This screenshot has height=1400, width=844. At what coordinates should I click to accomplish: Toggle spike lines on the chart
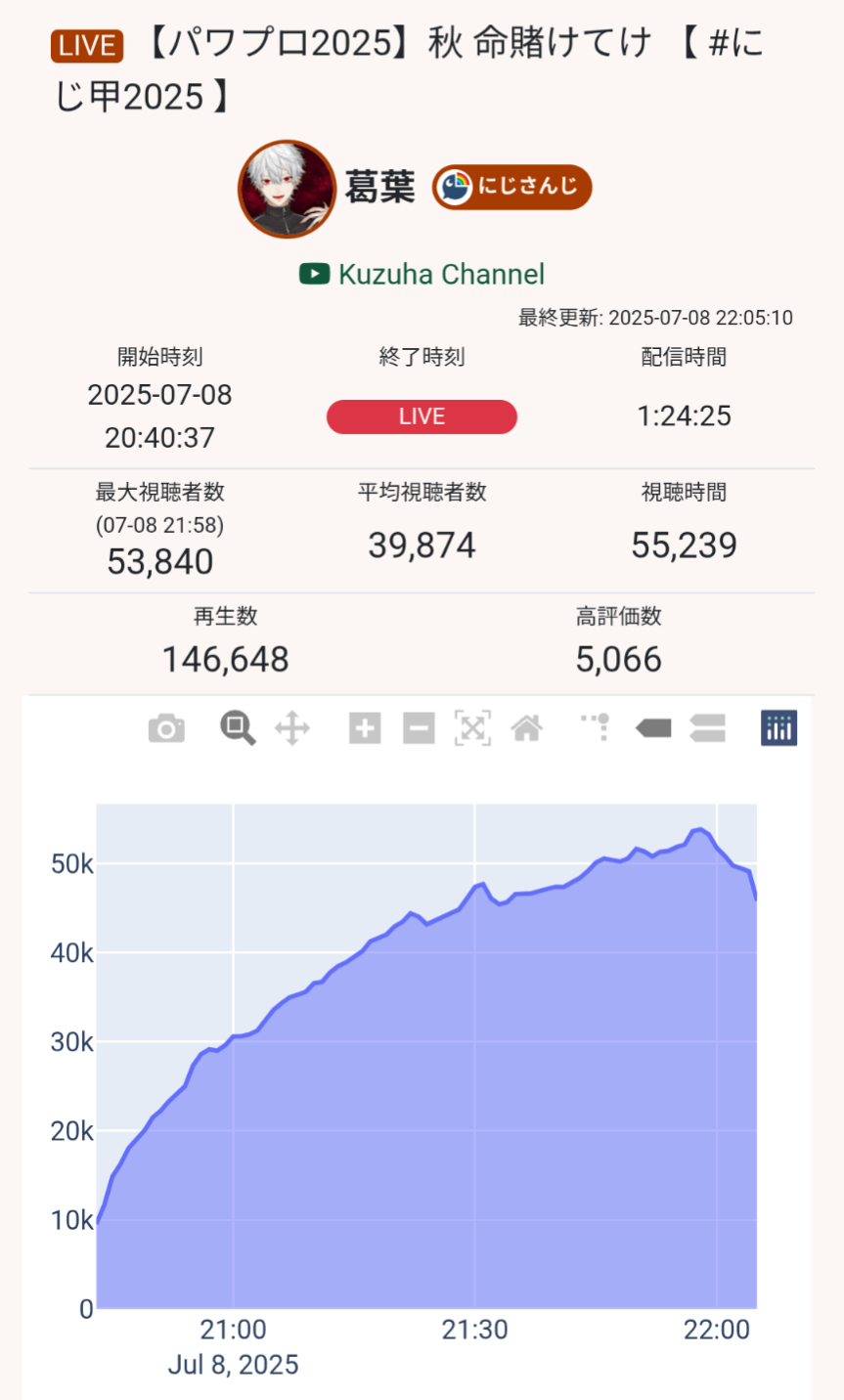[596, 728]
